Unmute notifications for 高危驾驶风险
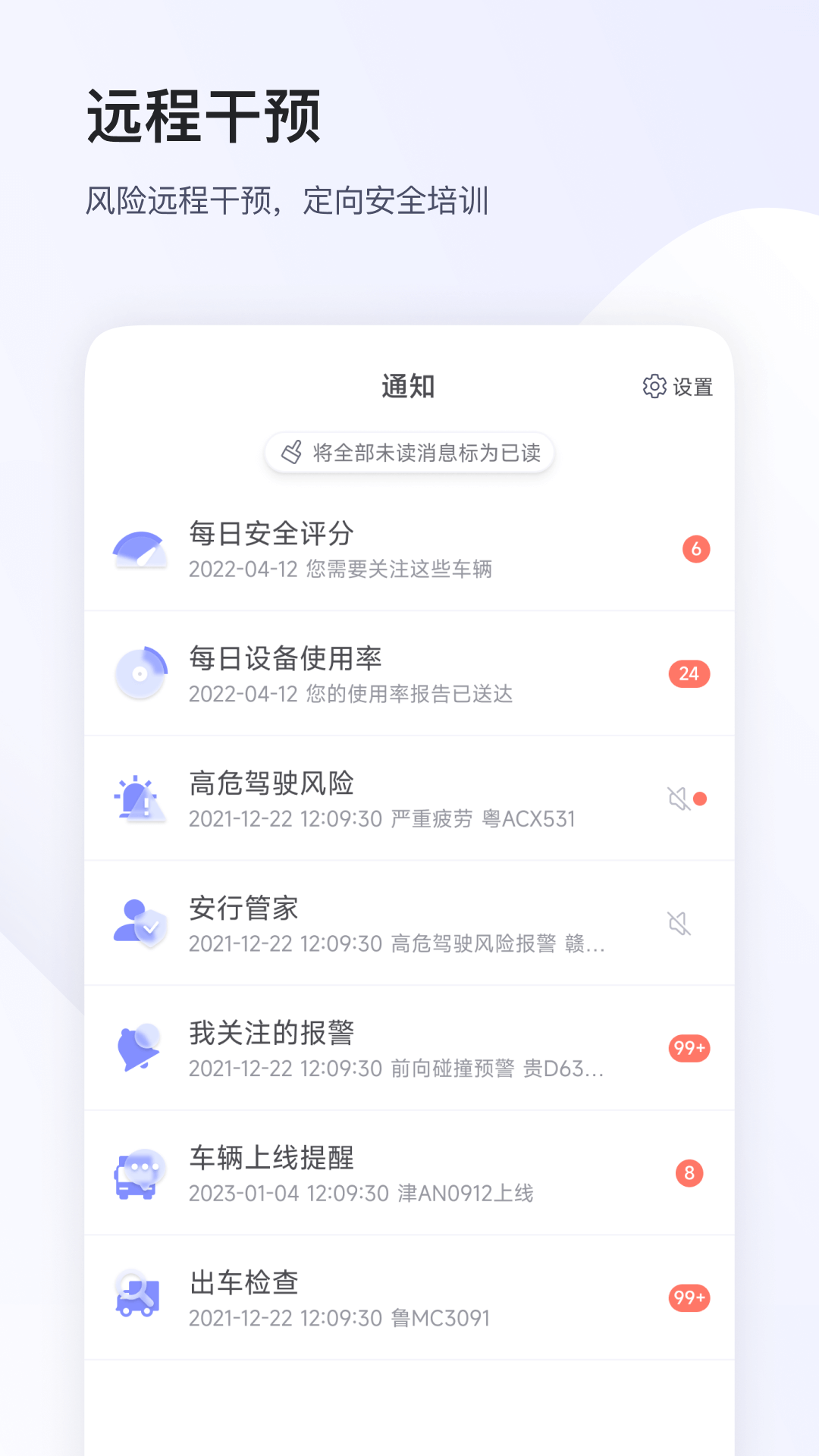Screen dimensions: 819x1456 click(x=679, y=798)
